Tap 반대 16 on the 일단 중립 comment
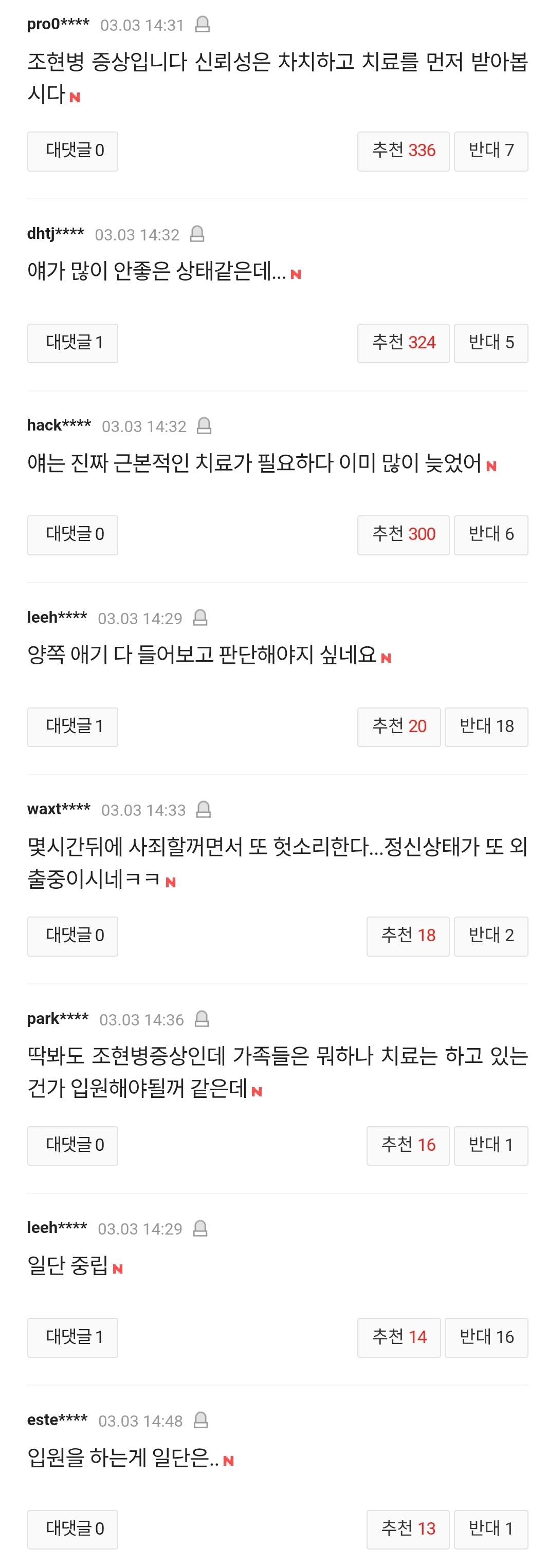The image size is (548, 1568). pyautogui.click(x=486, y=1337)
